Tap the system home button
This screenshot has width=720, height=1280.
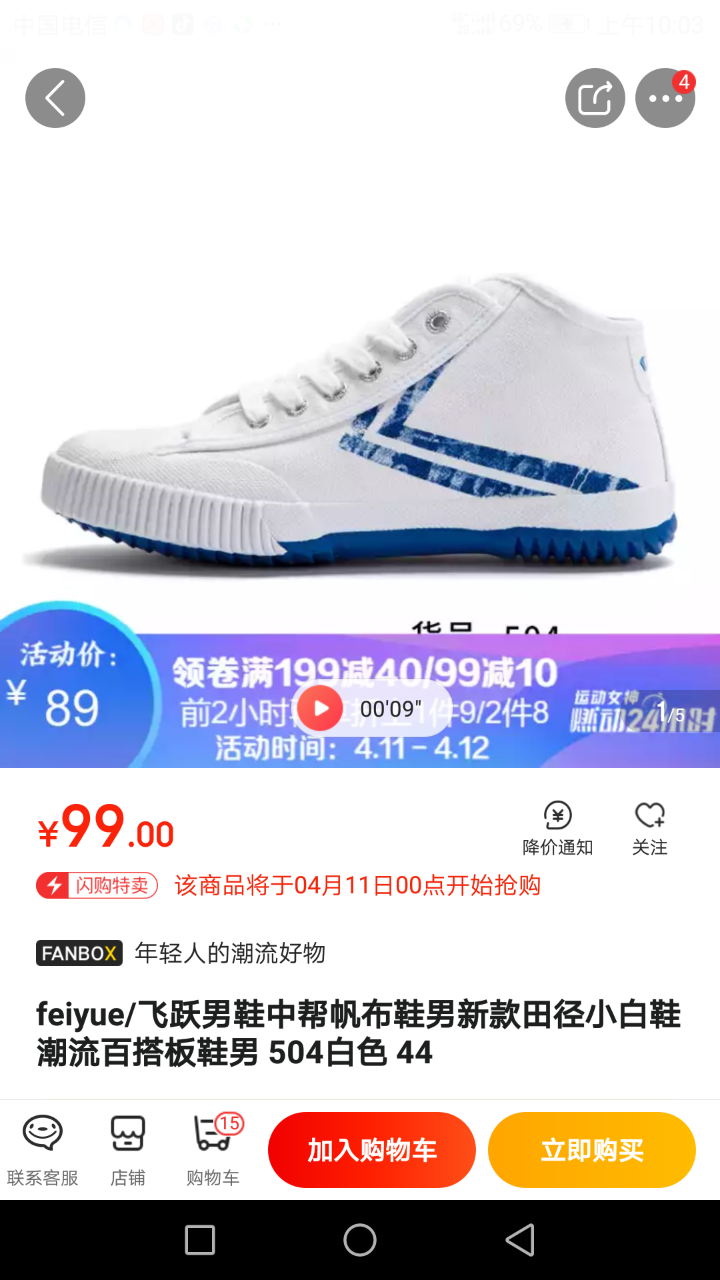point(360,1240)
